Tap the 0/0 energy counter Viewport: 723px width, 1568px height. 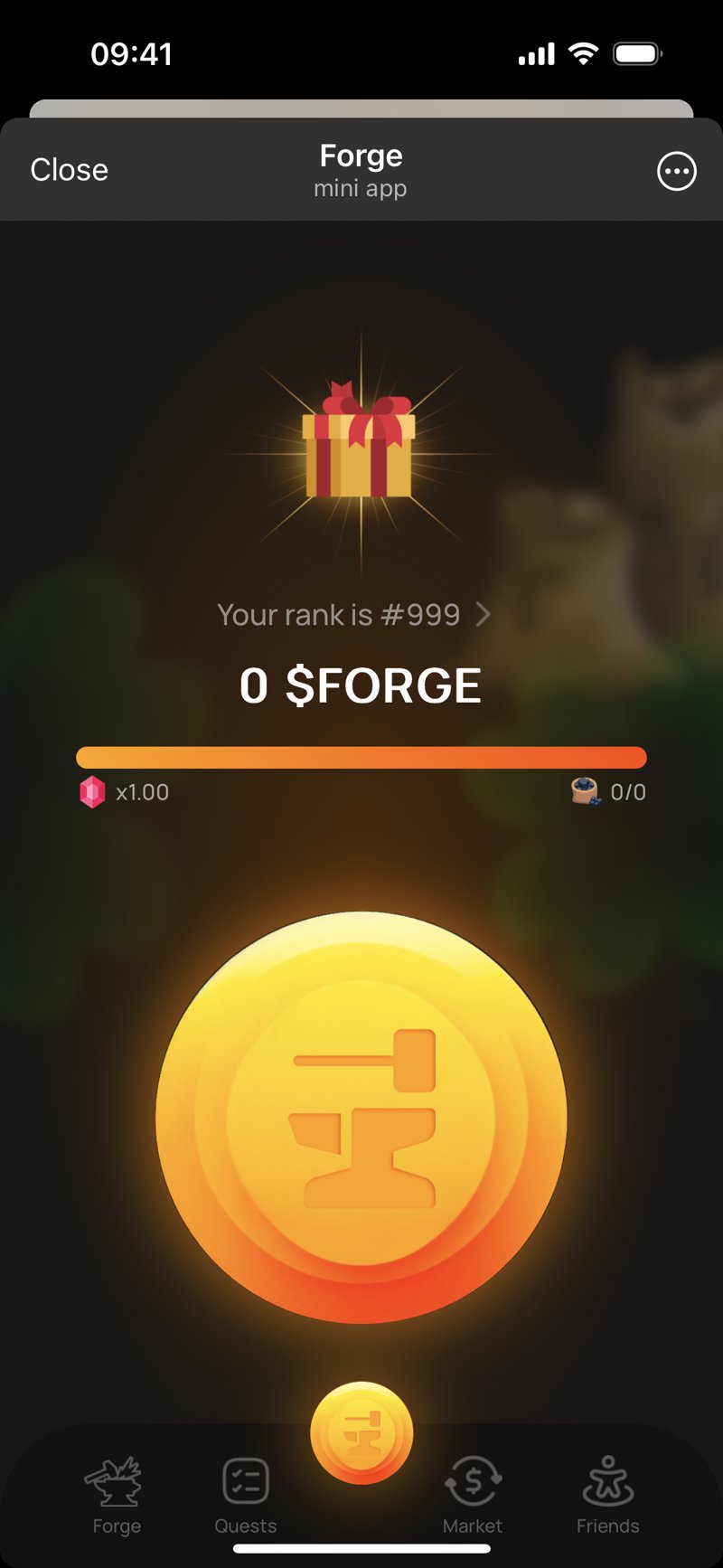627,791
